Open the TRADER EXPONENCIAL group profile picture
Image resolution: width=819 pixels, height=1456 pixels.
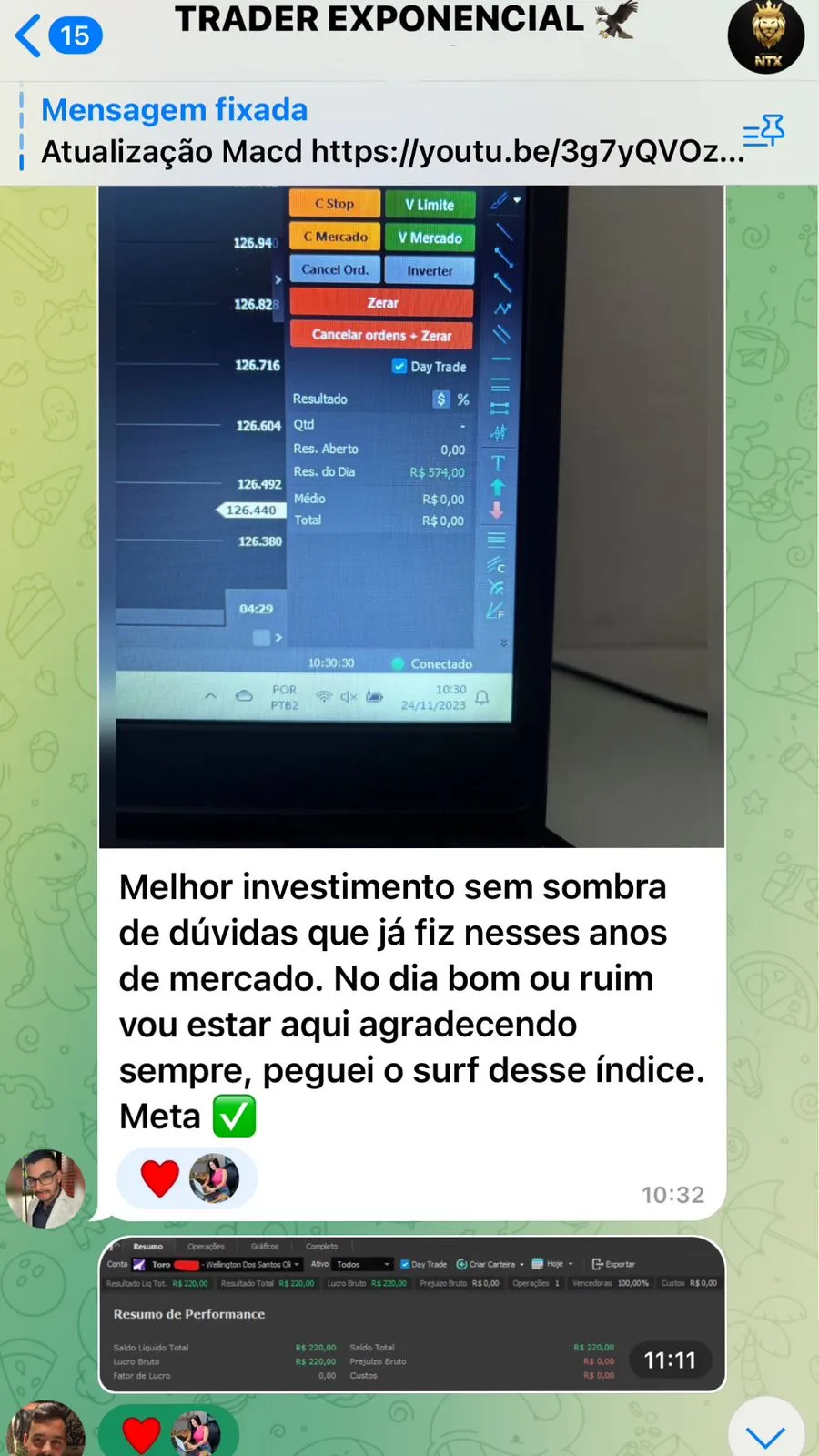pos(765,36)
